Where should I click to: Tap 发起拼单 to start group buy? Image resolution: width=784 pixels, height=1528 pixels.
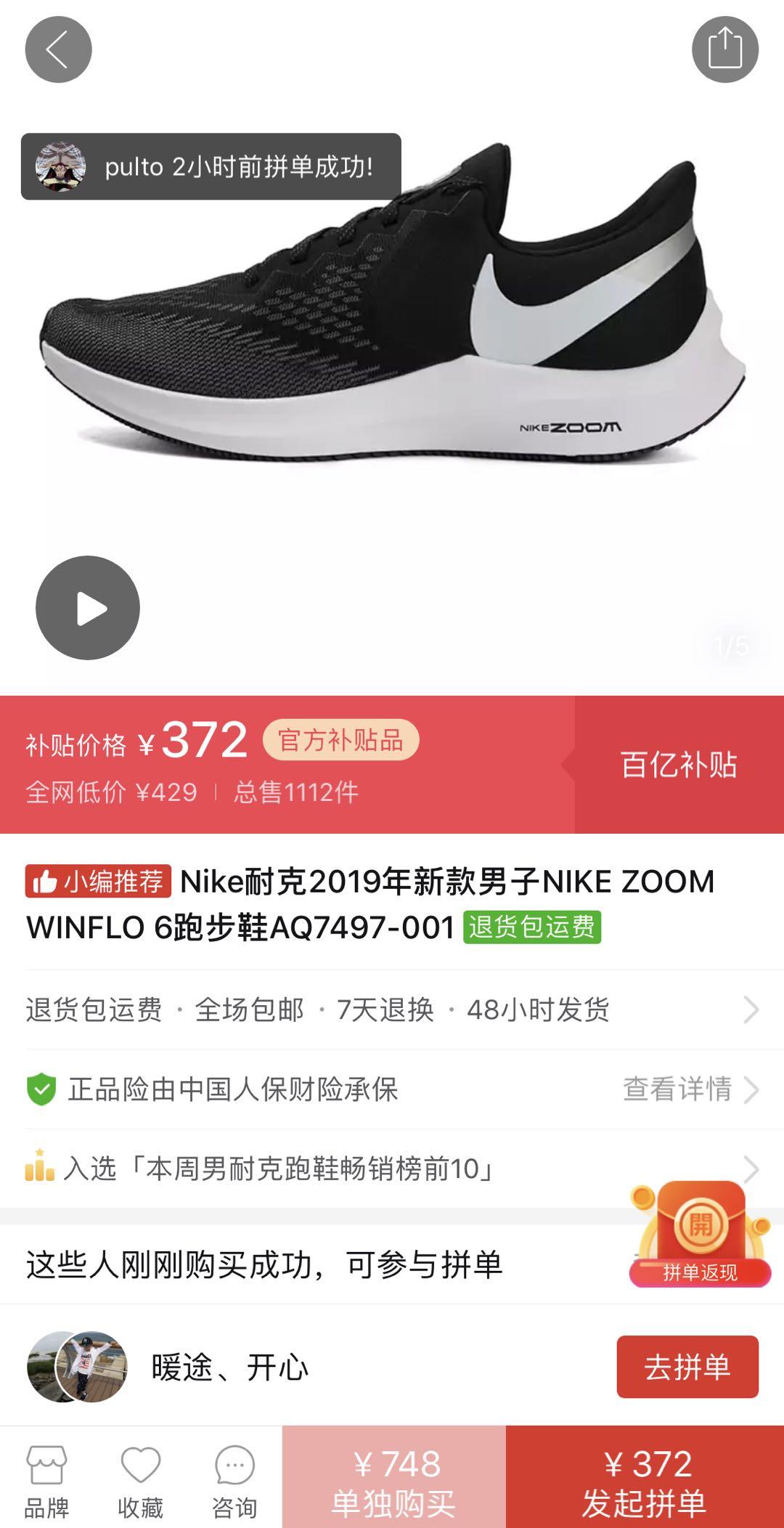click(646, 1474)
